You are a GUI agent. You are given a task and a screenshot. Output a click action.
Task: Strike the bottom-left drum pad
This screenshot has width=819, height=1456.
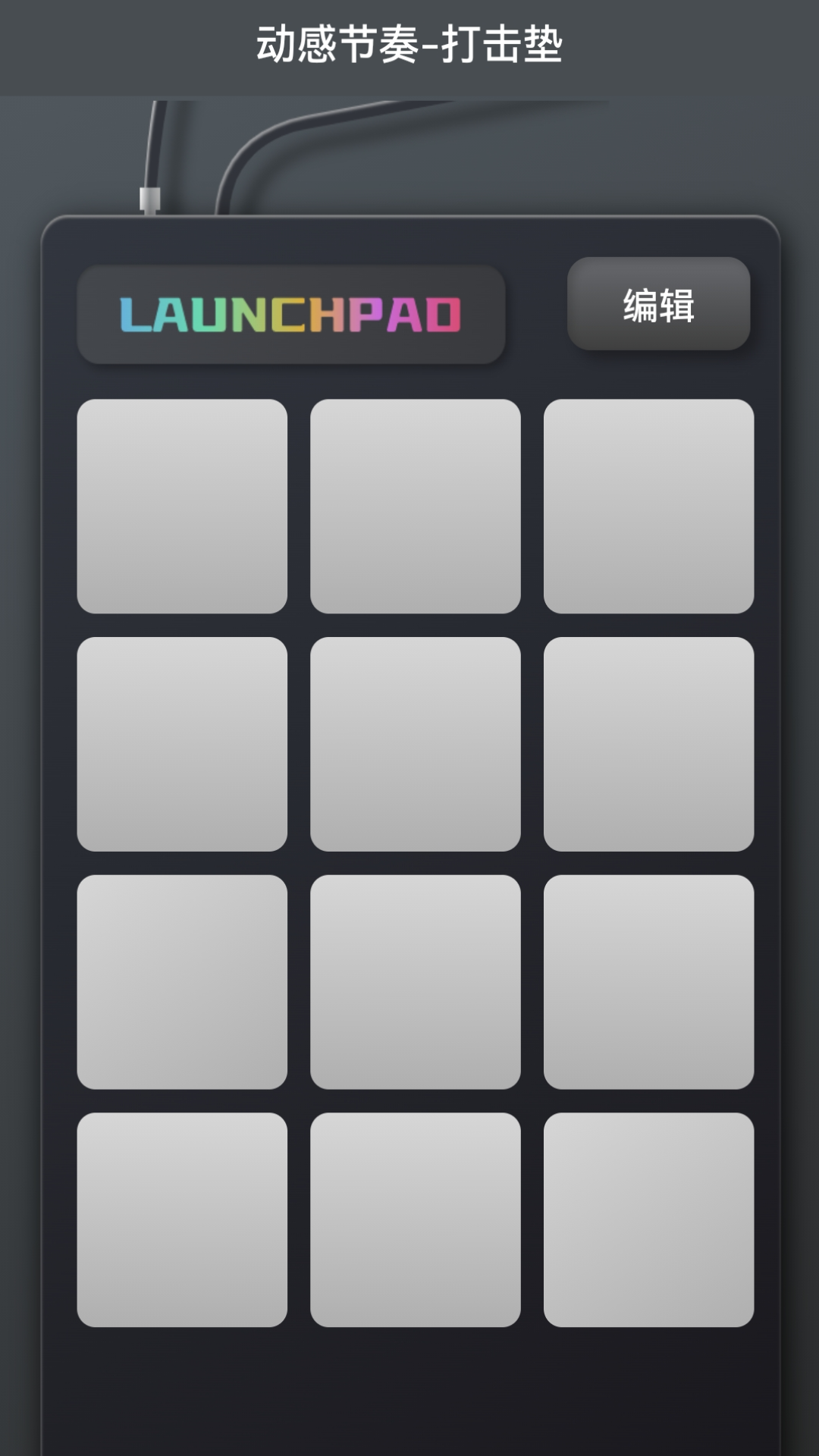[x=182, y=1219]
